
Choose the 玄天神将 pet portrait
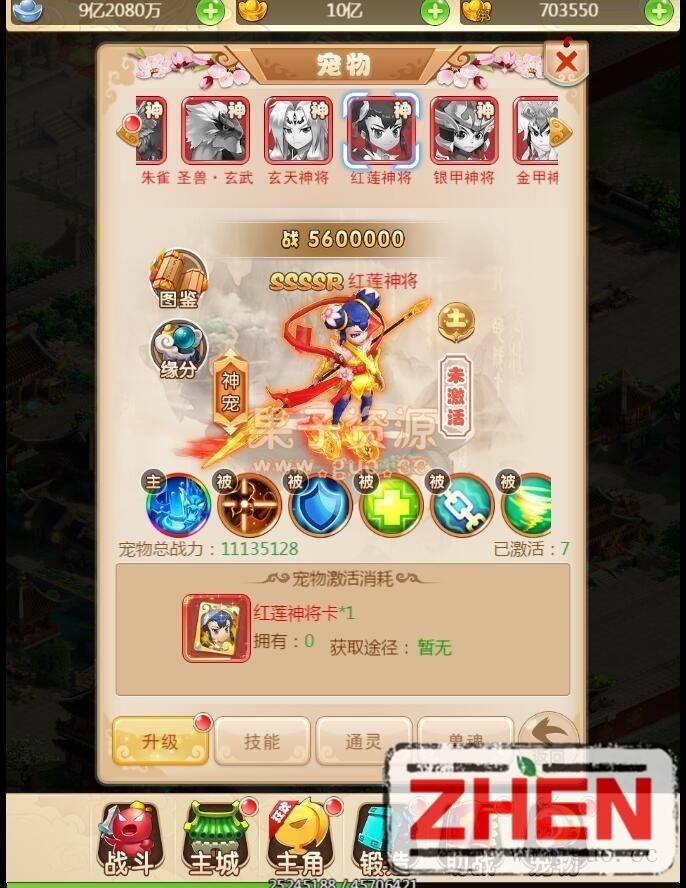point(298,131)
